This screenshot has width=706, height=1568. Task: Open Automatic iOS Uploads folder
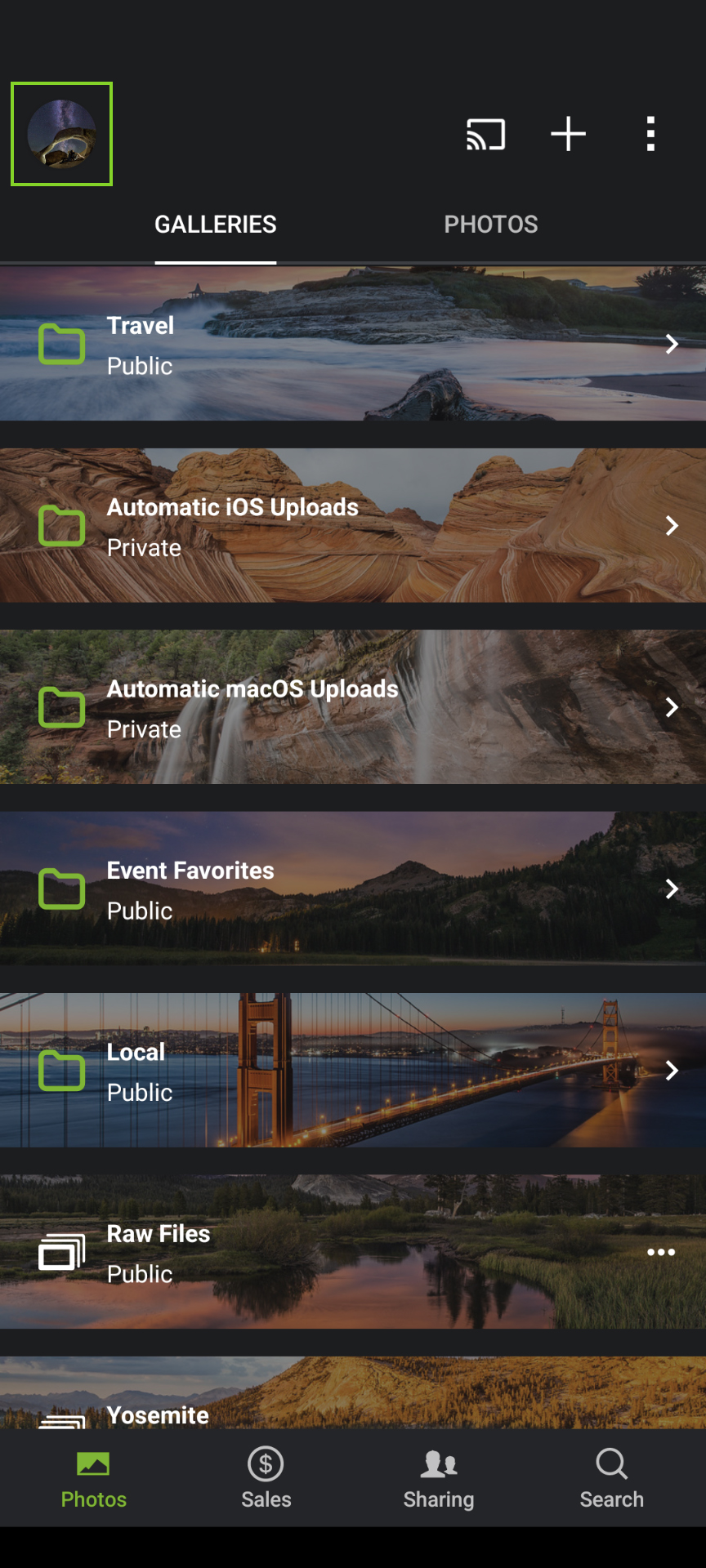point(351,526)
